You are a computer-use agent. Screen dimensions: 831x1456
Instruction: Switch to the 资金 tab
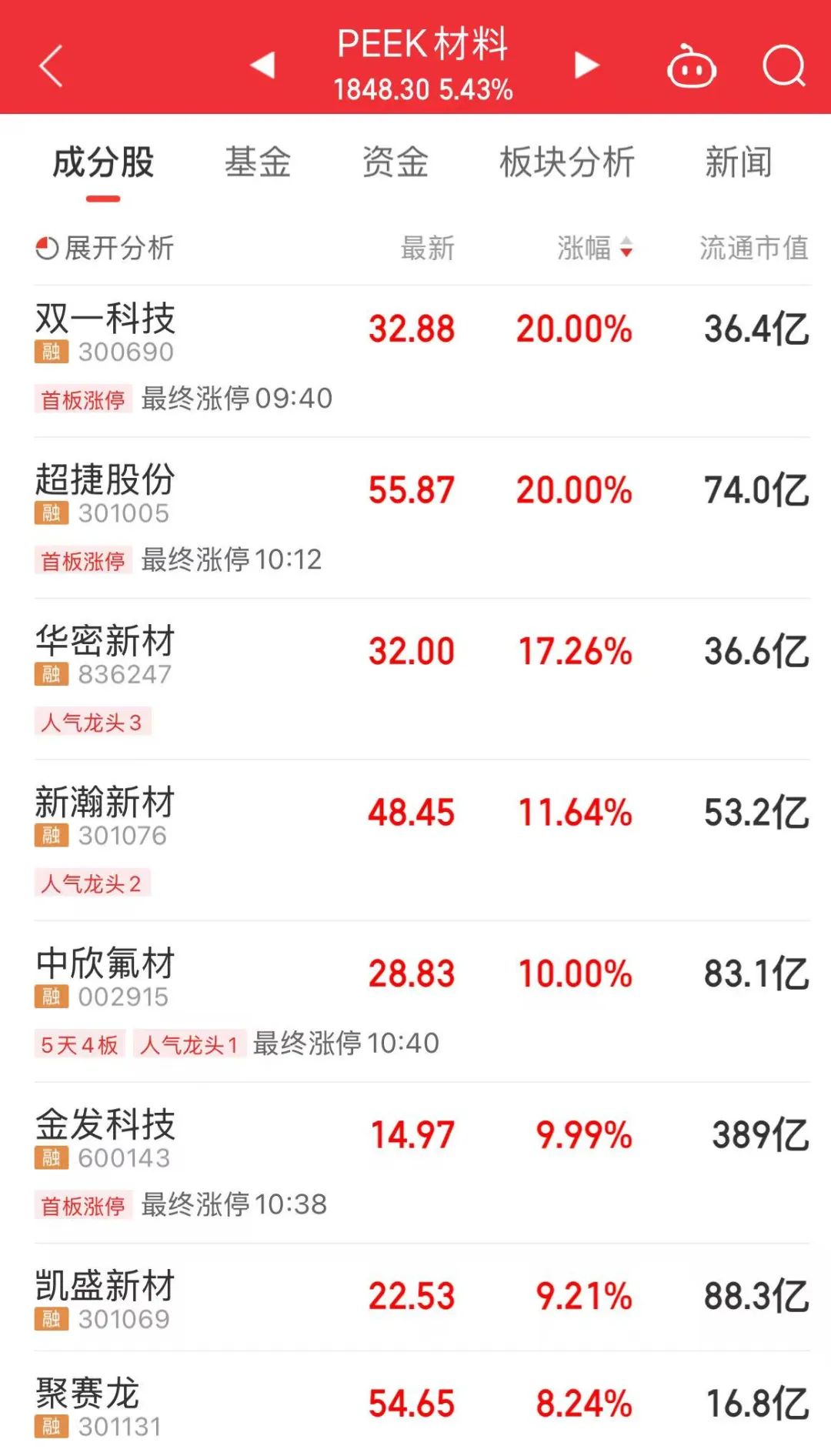[395, 162]
